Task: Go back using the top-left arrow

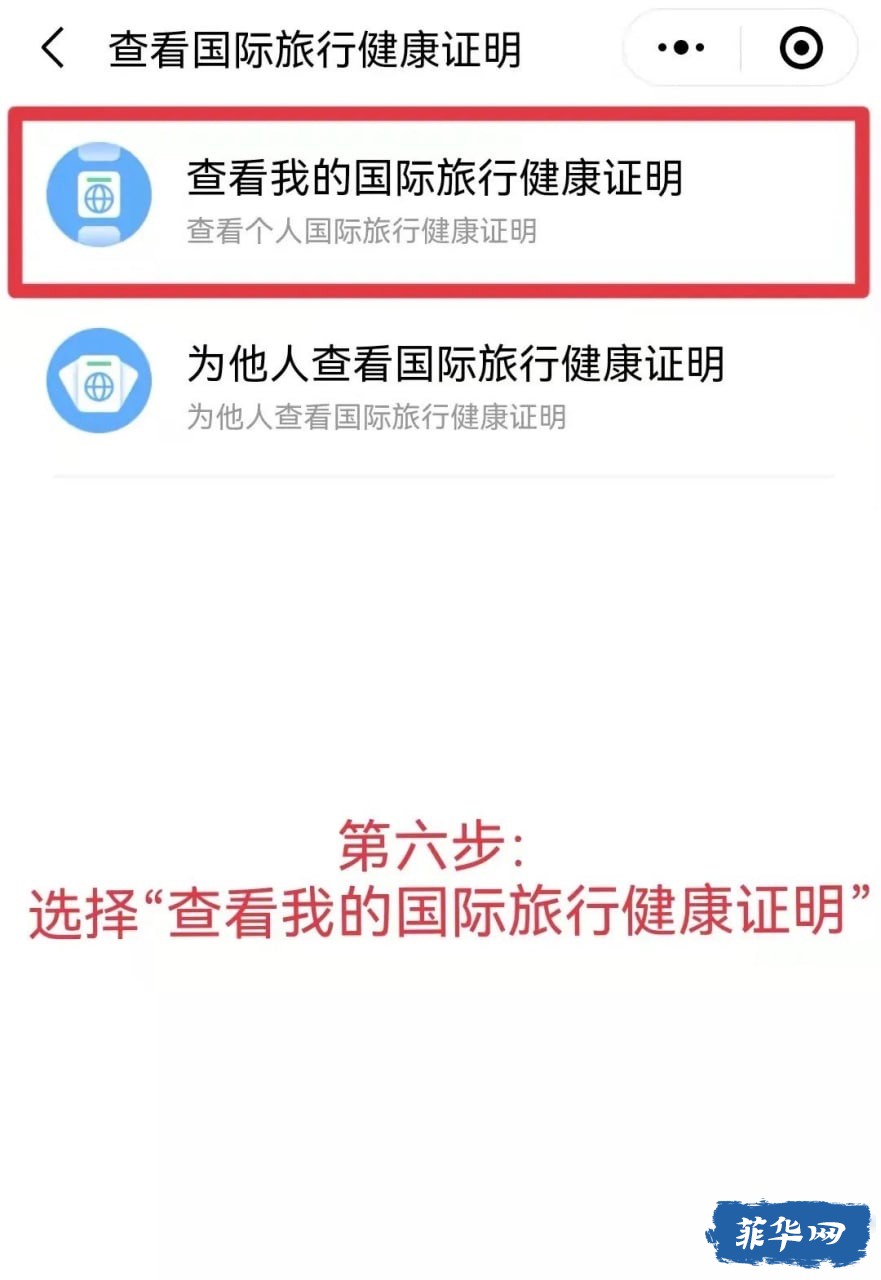Action: [x=53, y=48]
